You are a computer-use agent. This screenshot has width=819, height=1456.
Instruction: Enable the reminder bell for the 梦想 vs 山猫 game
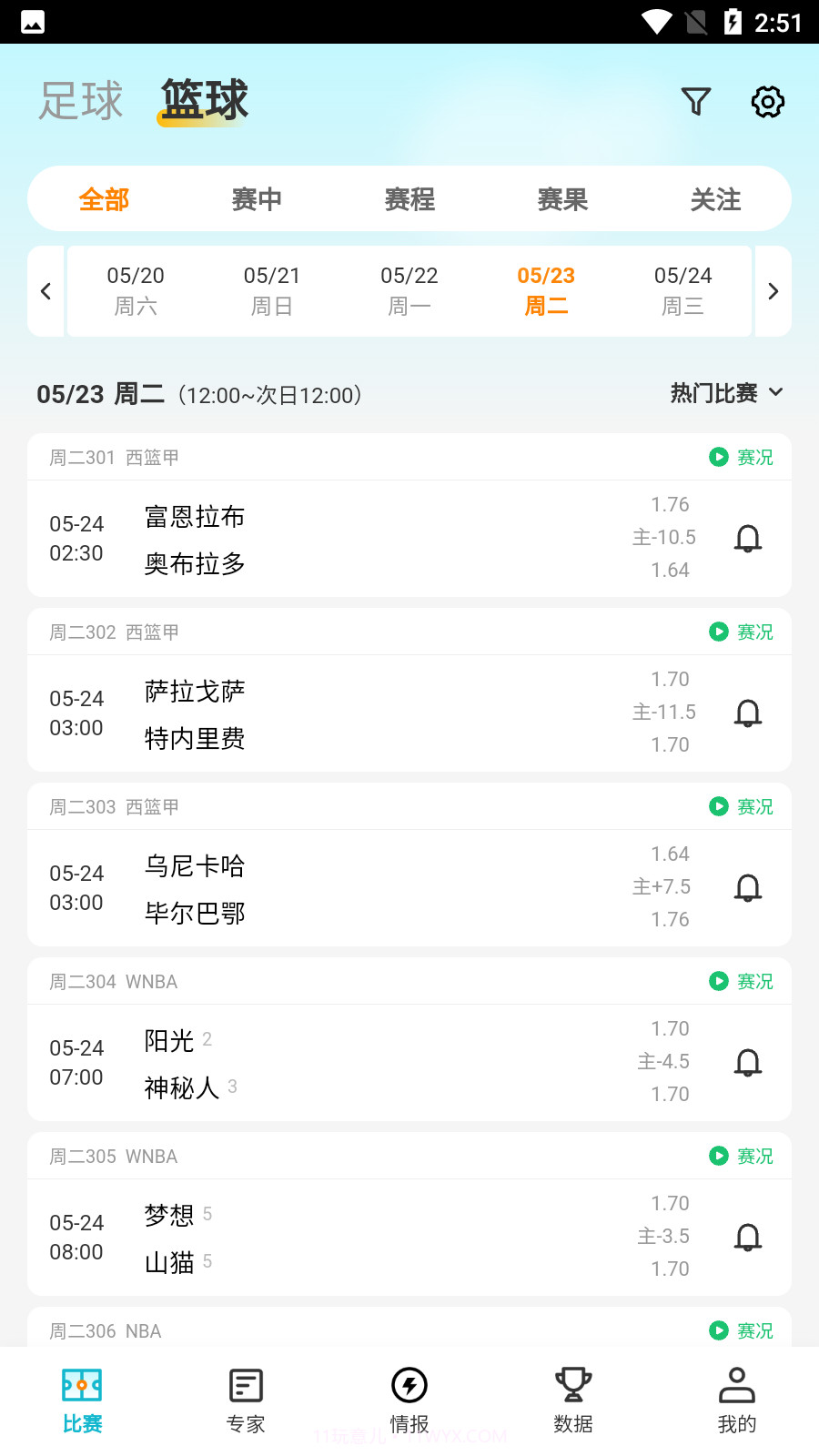click(748, 1238)
